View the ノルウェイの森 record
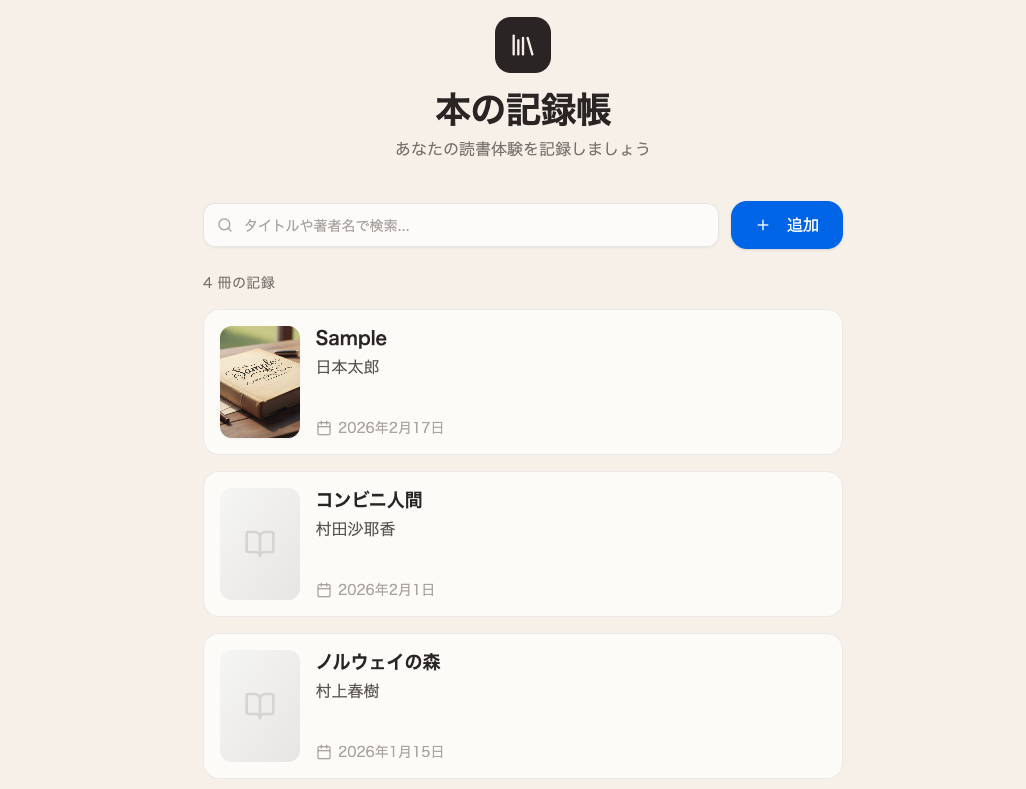1026x789 pixels. click(x=522, y=705)
